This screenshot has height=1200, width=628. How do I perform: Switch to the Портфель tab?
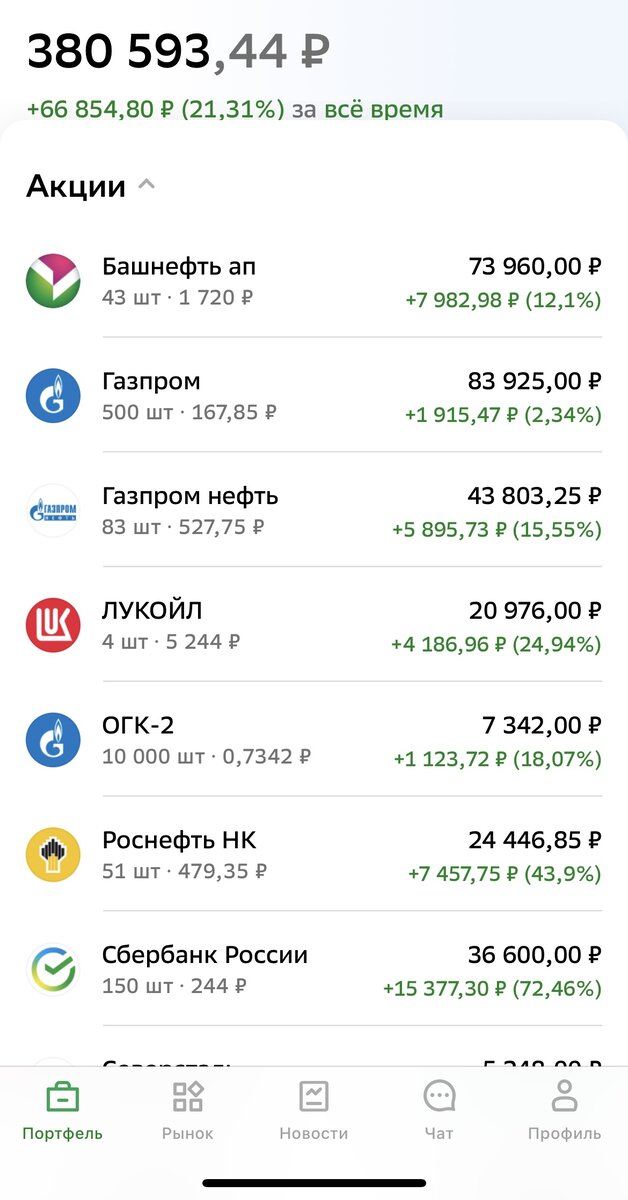click(x=63, y=1110)
